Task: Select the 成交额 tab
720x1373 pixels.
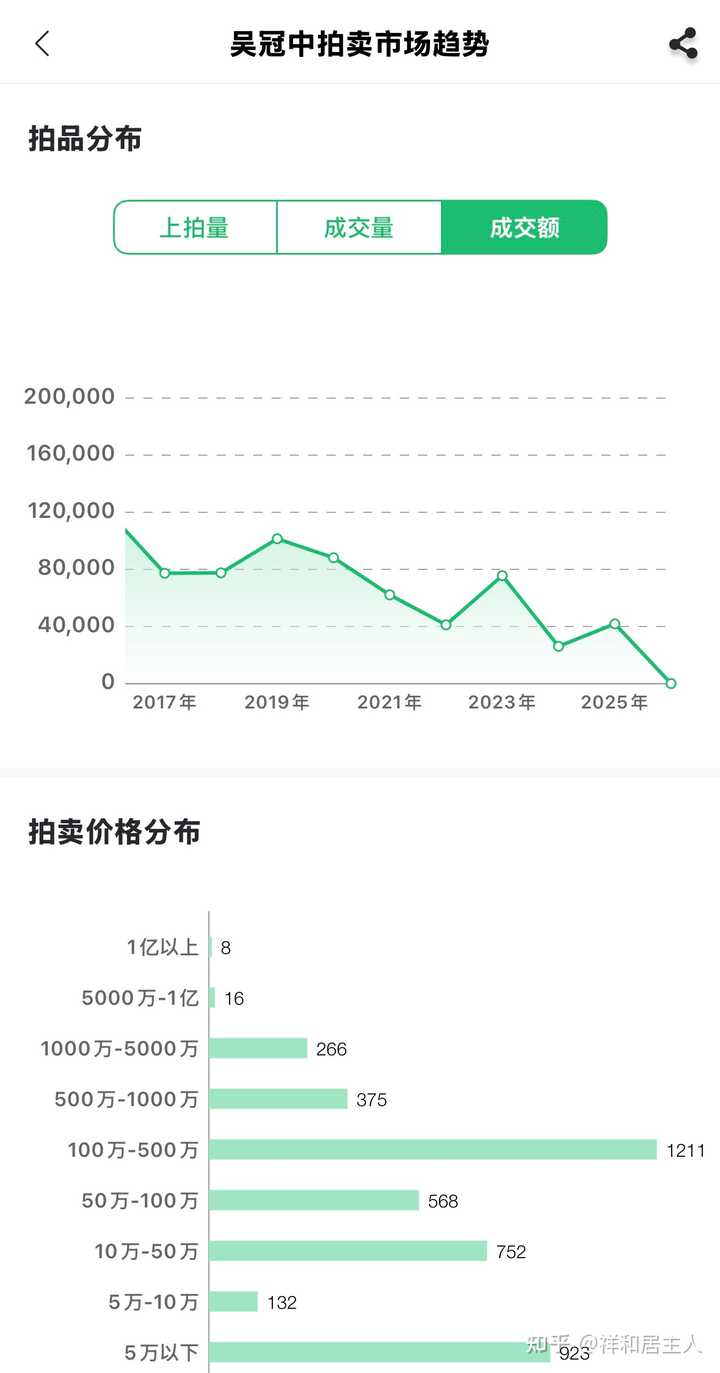Action: pos(524,227)
